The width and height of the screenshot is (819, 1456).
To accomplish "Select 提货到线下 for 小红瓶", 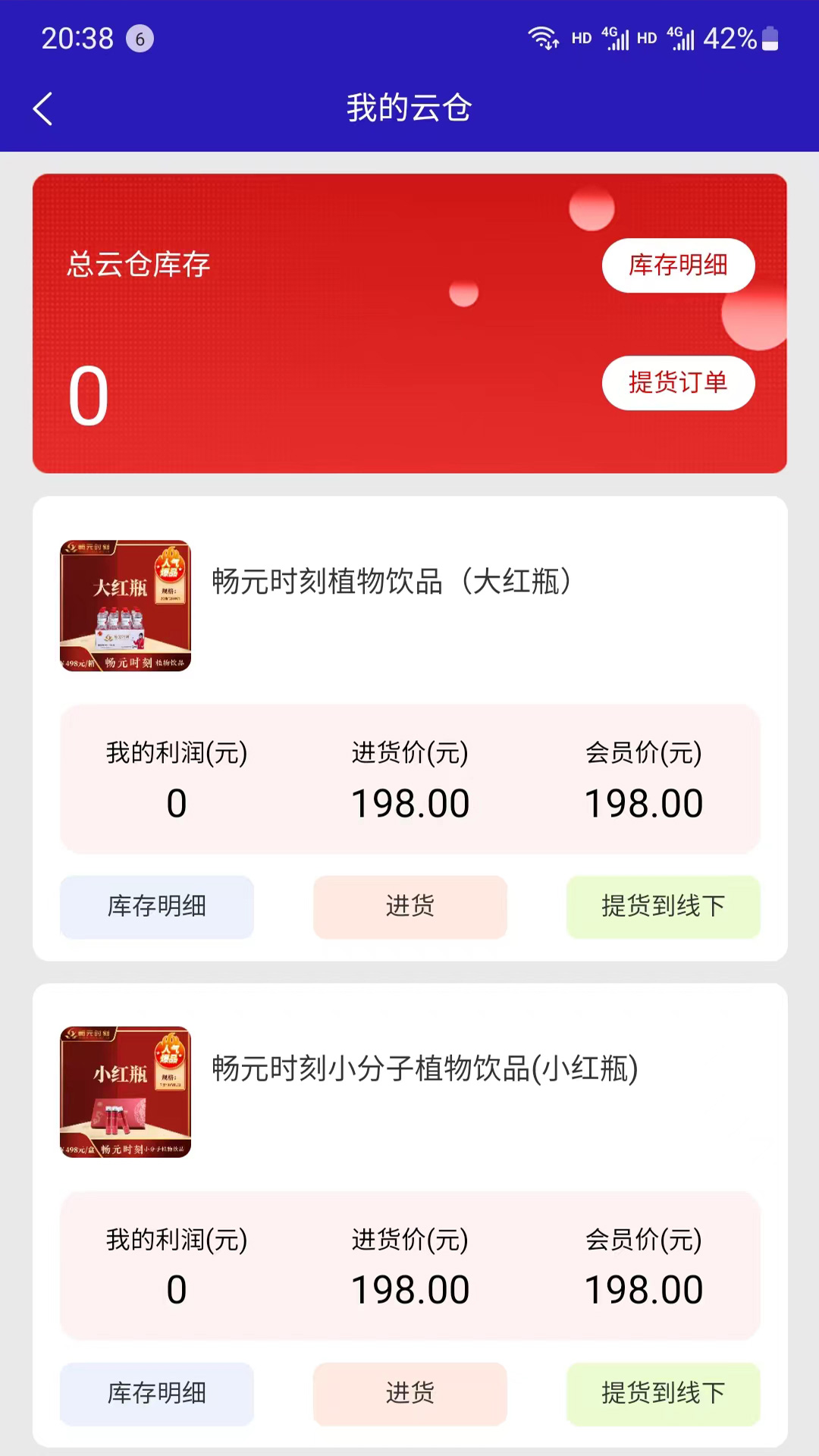I will tap(663, 1394).
